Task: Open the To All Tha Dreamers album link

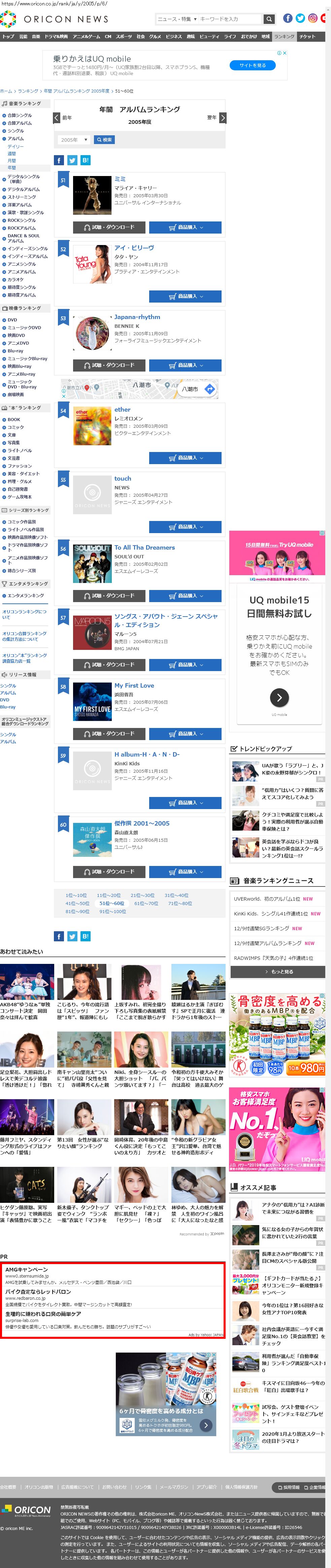Action: click(x=144, y=548)
